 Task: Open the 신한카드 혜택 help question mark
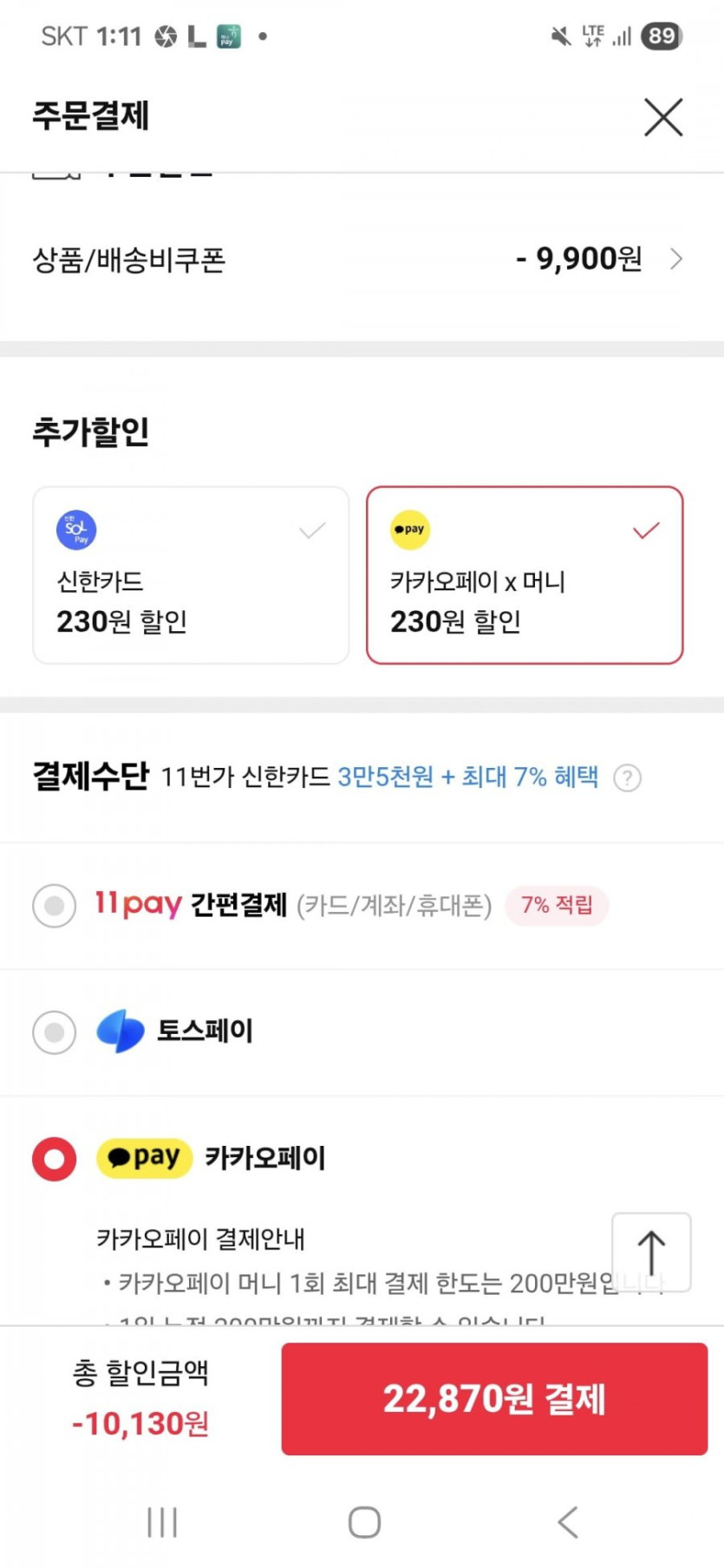(627, 777)
